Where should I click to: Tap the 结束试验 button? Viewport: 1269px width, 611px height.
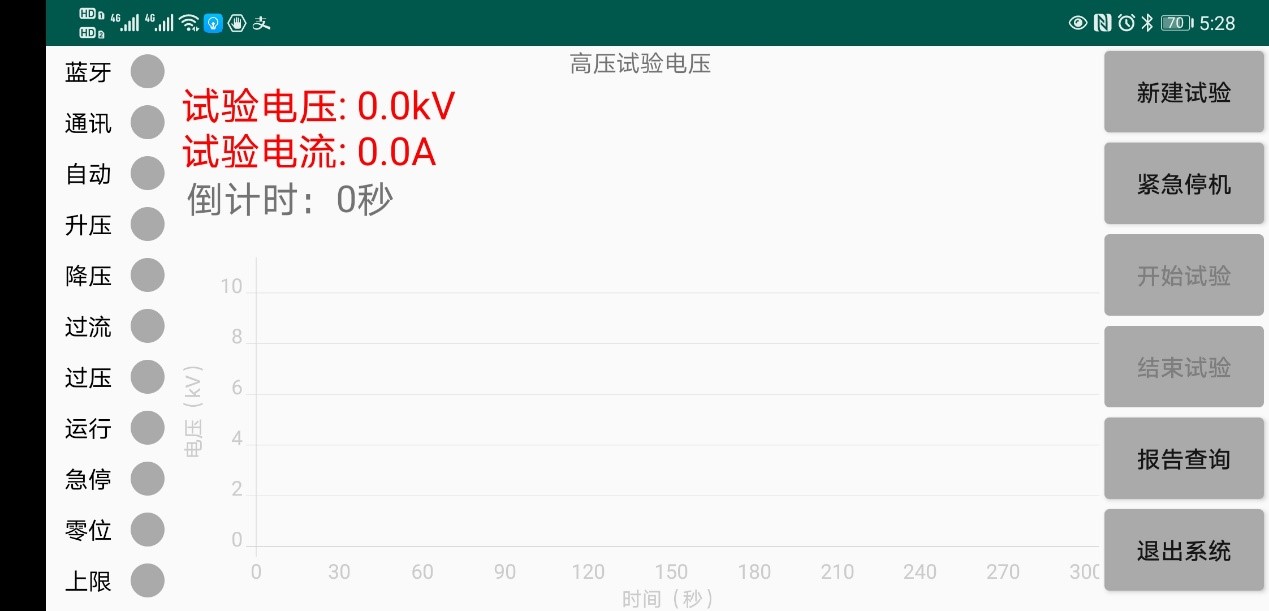tap(1184, 368)
